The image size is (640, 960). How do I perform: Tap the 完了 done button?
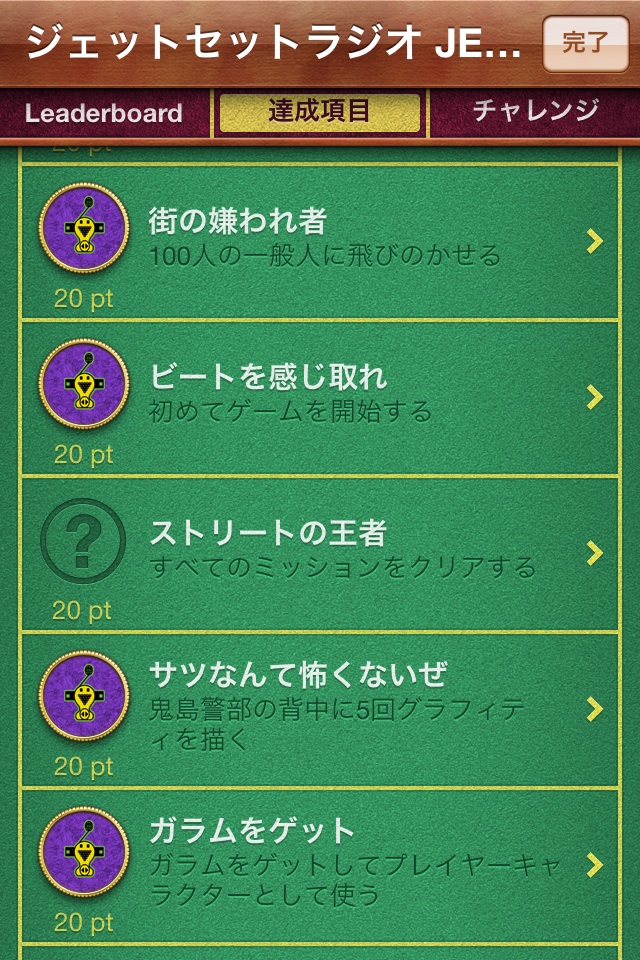[x=585, y=43]
